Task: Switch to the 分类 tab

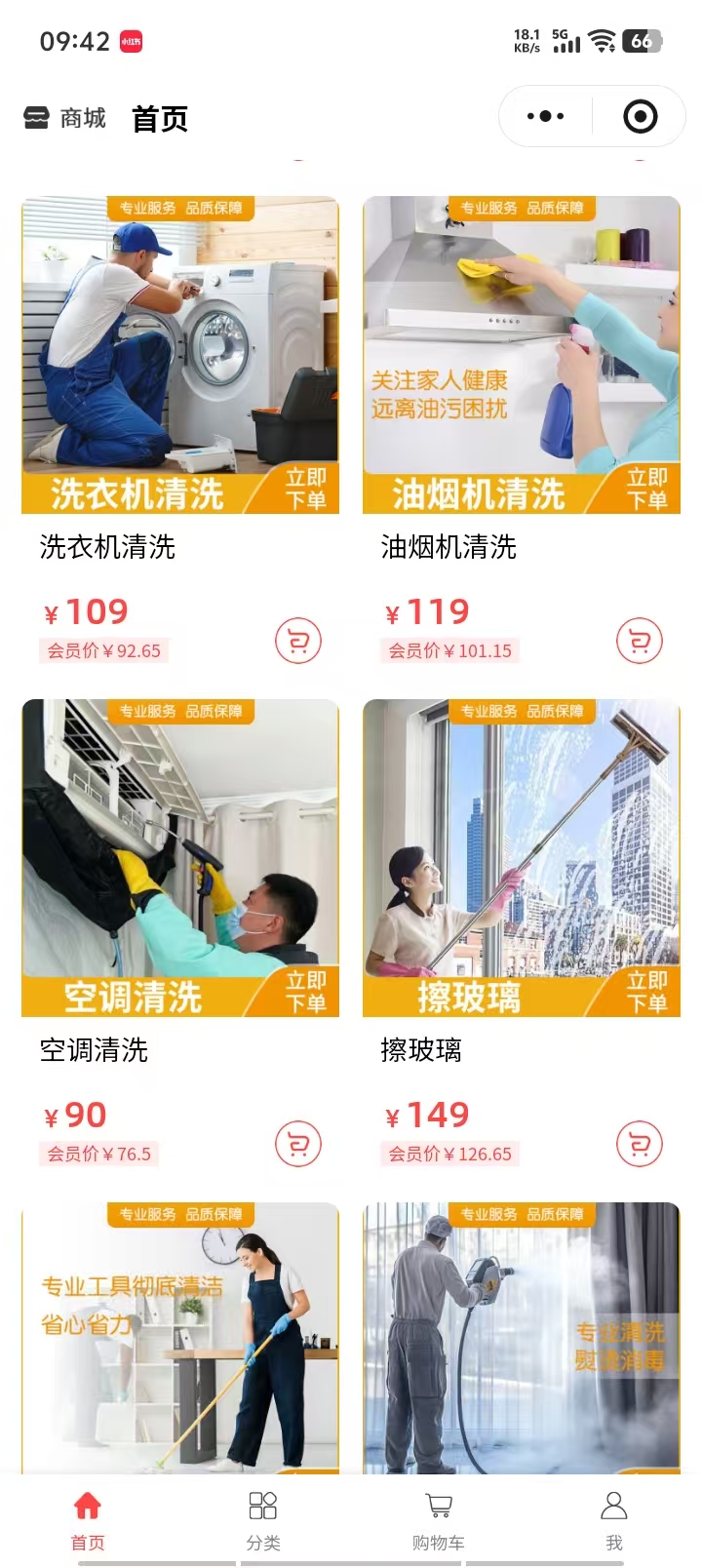Action: (x=263, y=1519)
